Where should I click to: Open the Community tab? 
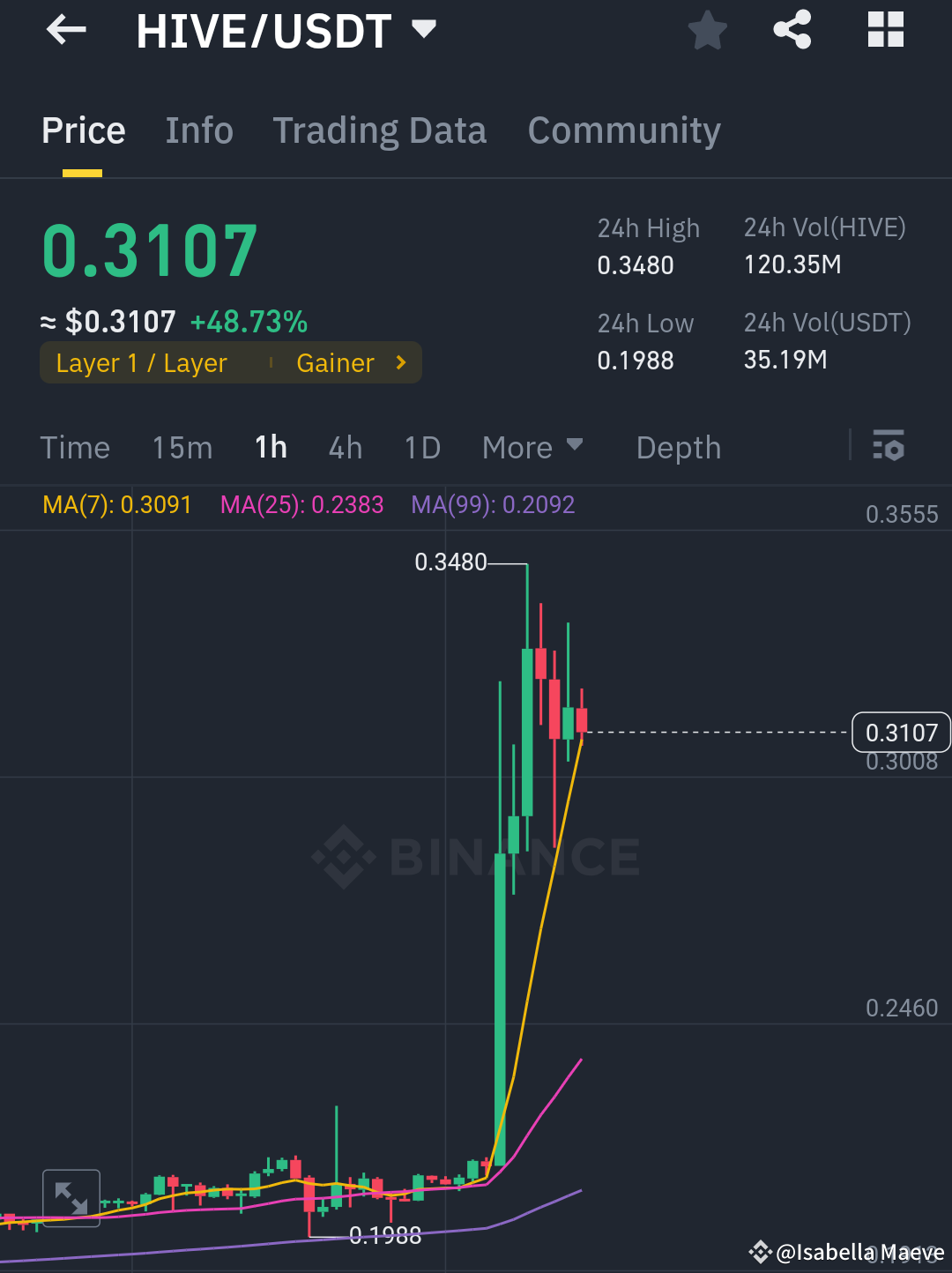[x=623, y=130]
